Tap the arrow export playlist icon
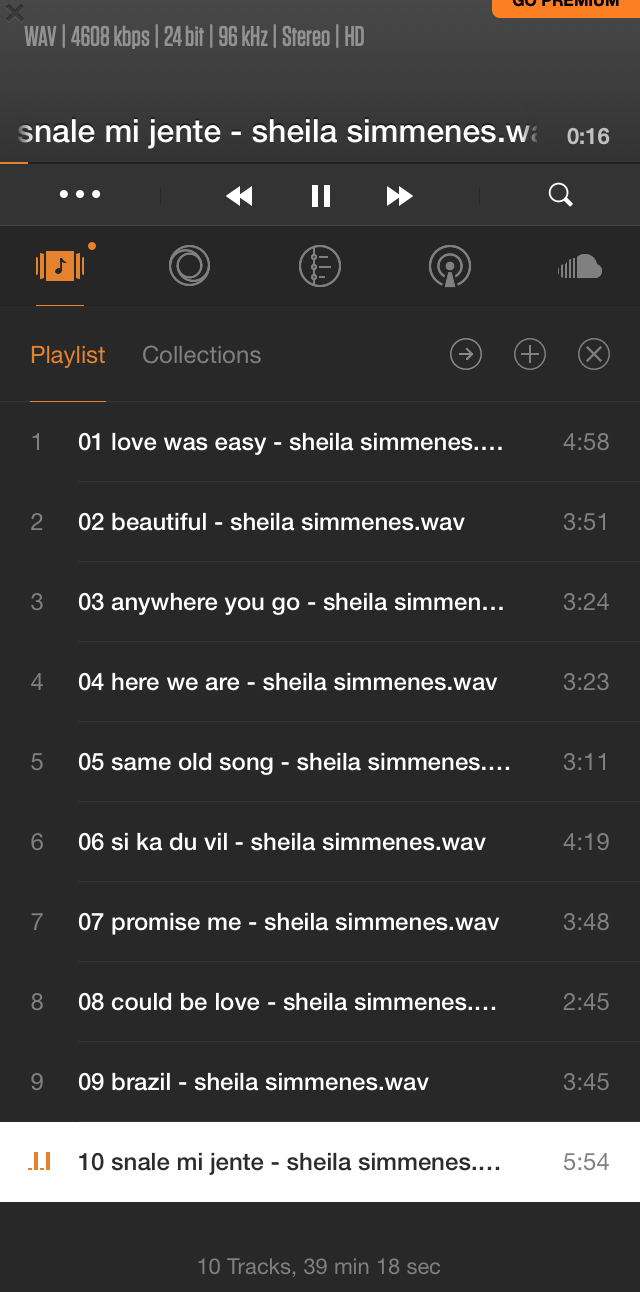Screen dimensions: 640x1292 coord(466,354)
